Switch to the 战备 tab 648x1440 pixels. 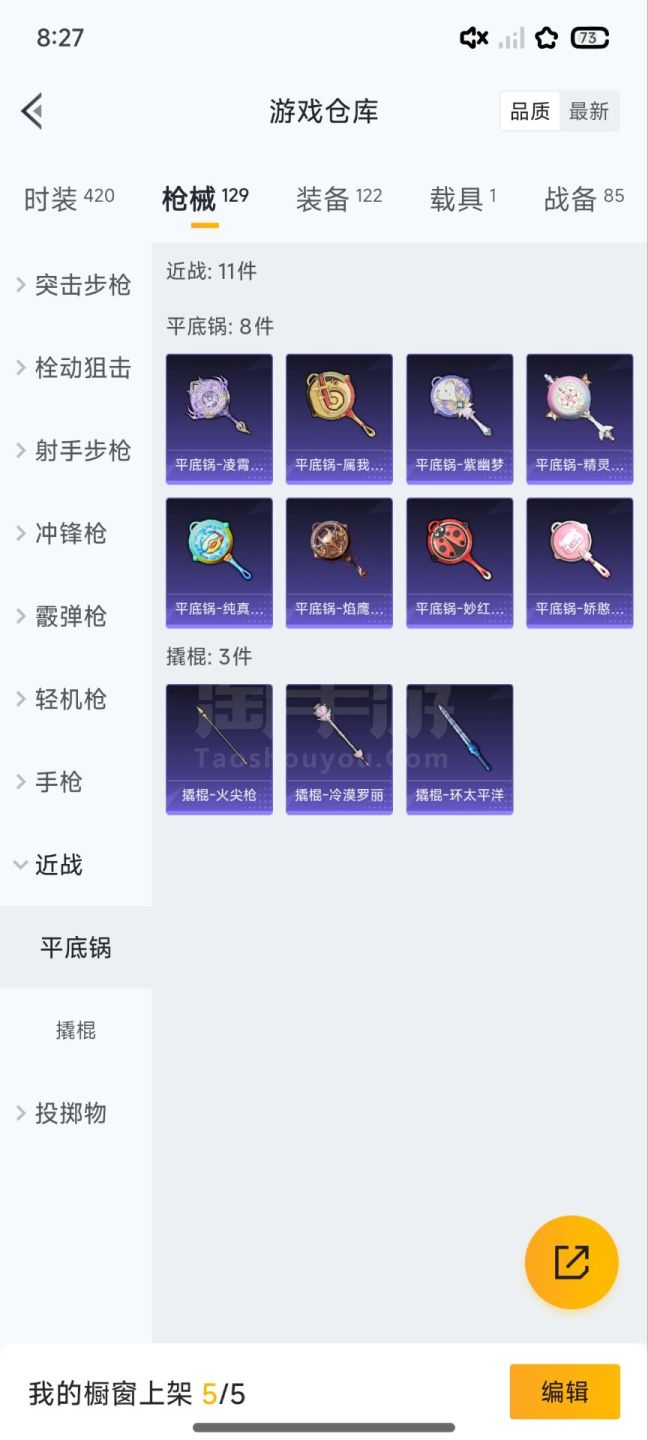click(x=583, y=198)
